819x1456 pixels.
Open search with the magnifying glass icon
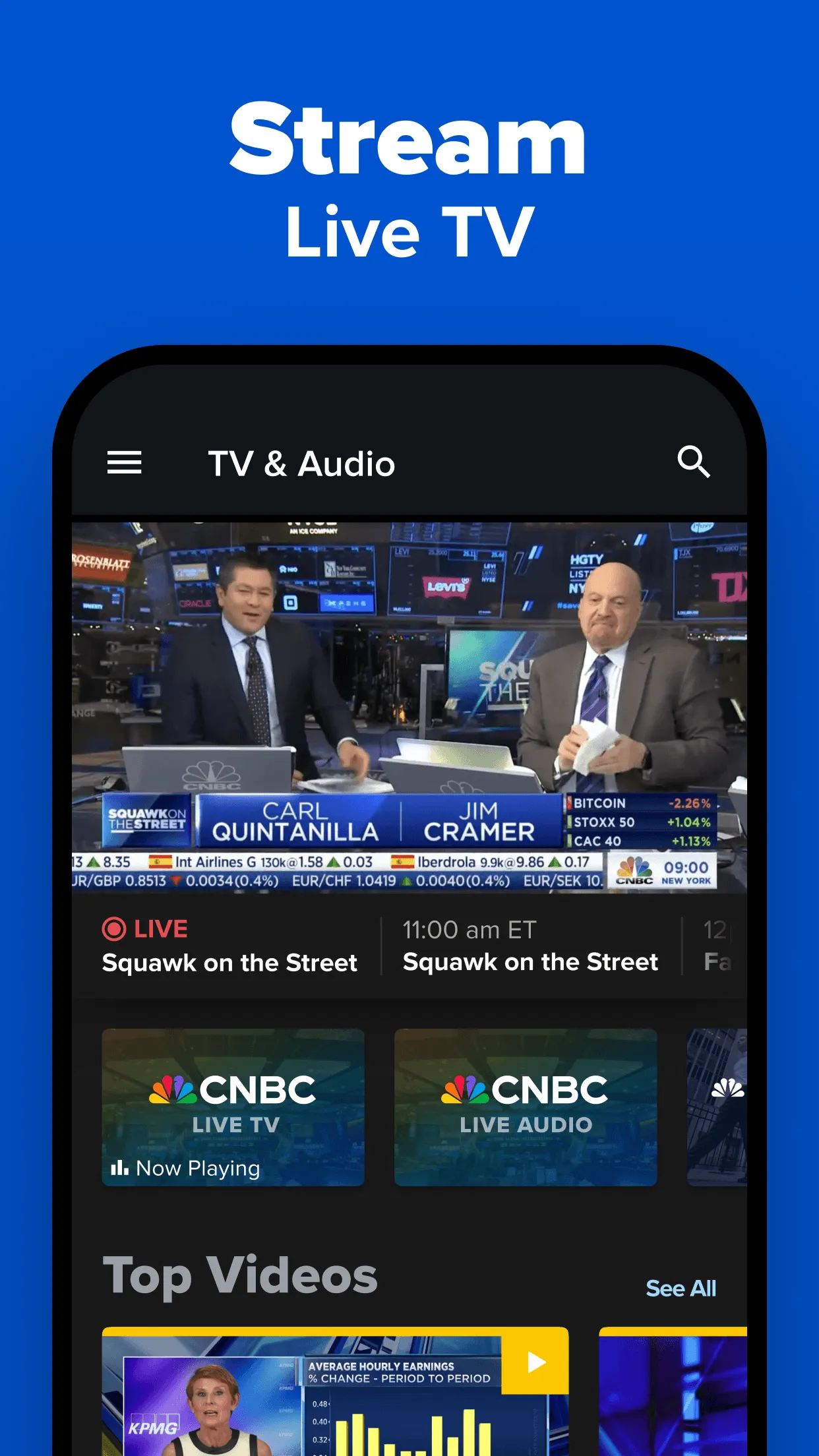pyautogui.click(x=694, y=462)
